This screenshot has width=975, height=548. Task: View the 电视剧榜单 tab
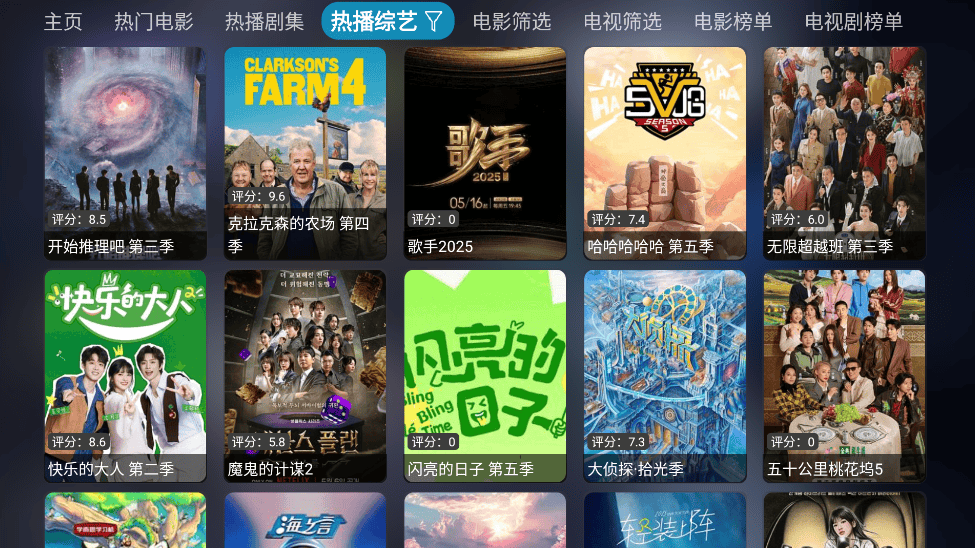click(854, 21)
